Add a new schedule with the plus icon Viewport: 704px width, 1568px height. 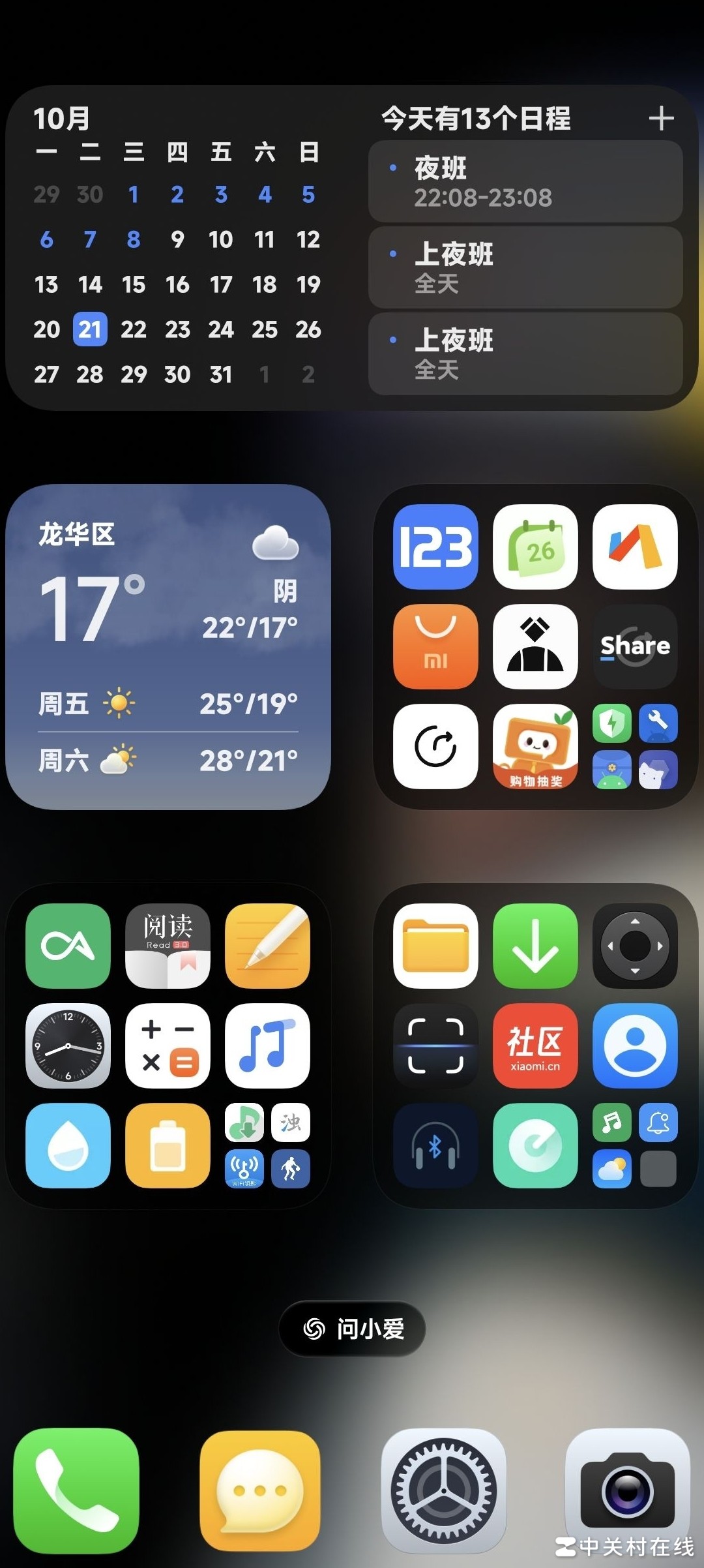pyautogui.click(x=661, y=119)
